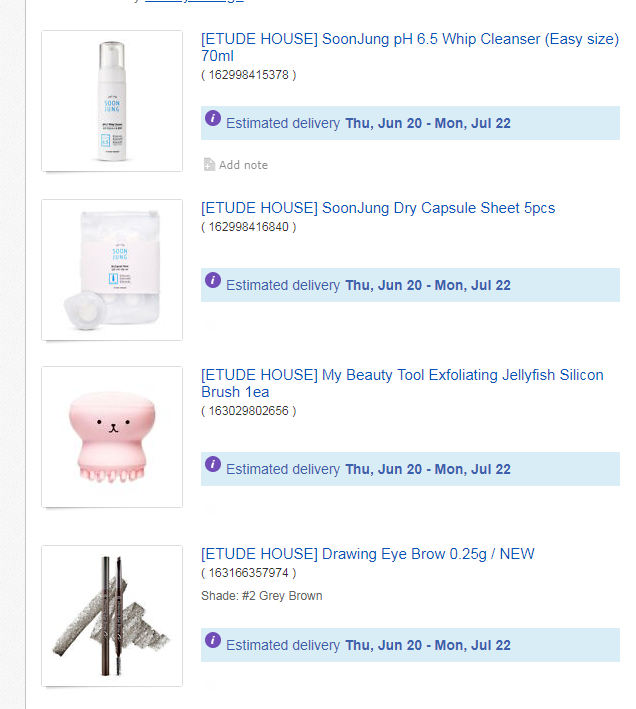Tap info icon on Eye Brow delivery estimate

coord(213,640)
